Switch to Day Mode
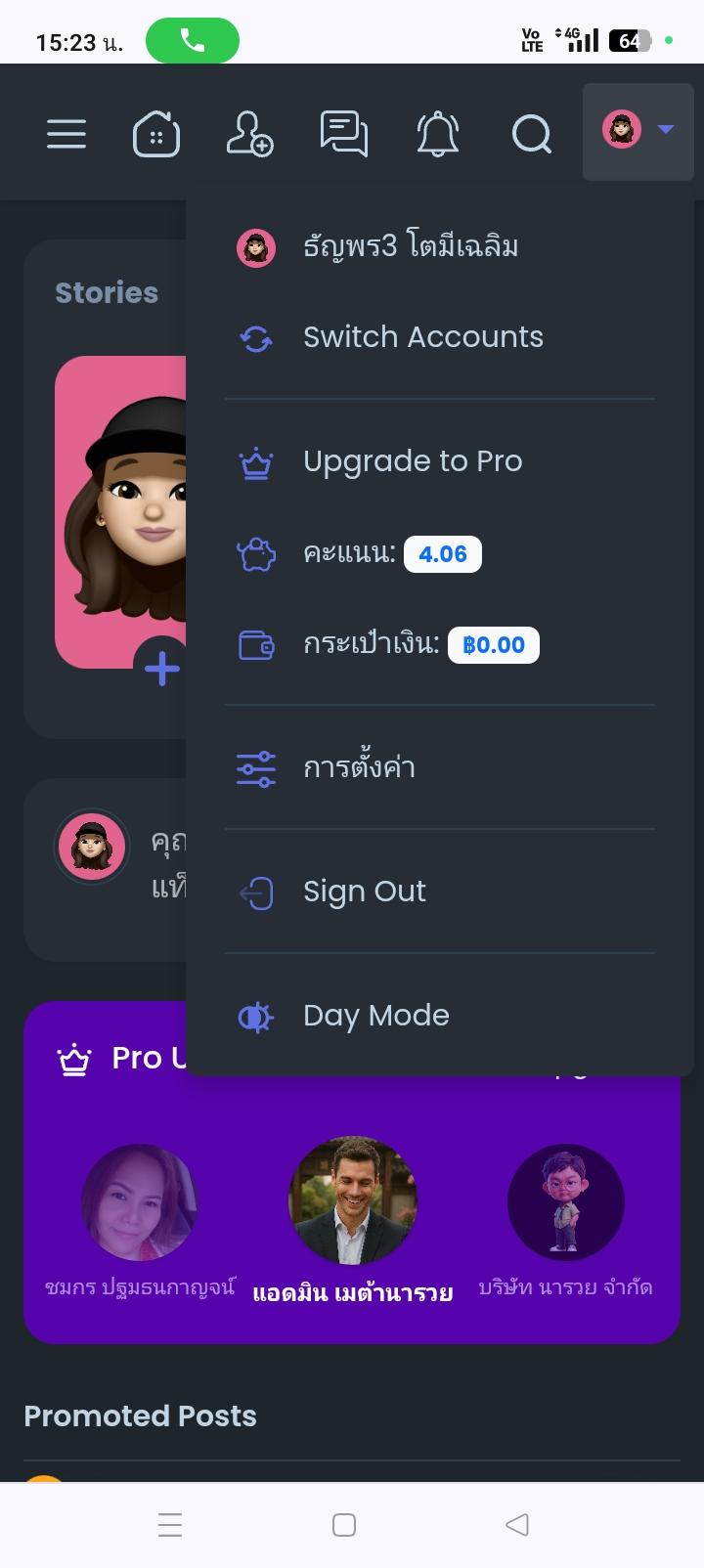This screenshot has height=1568, width=704. (x=375, y=1016)
